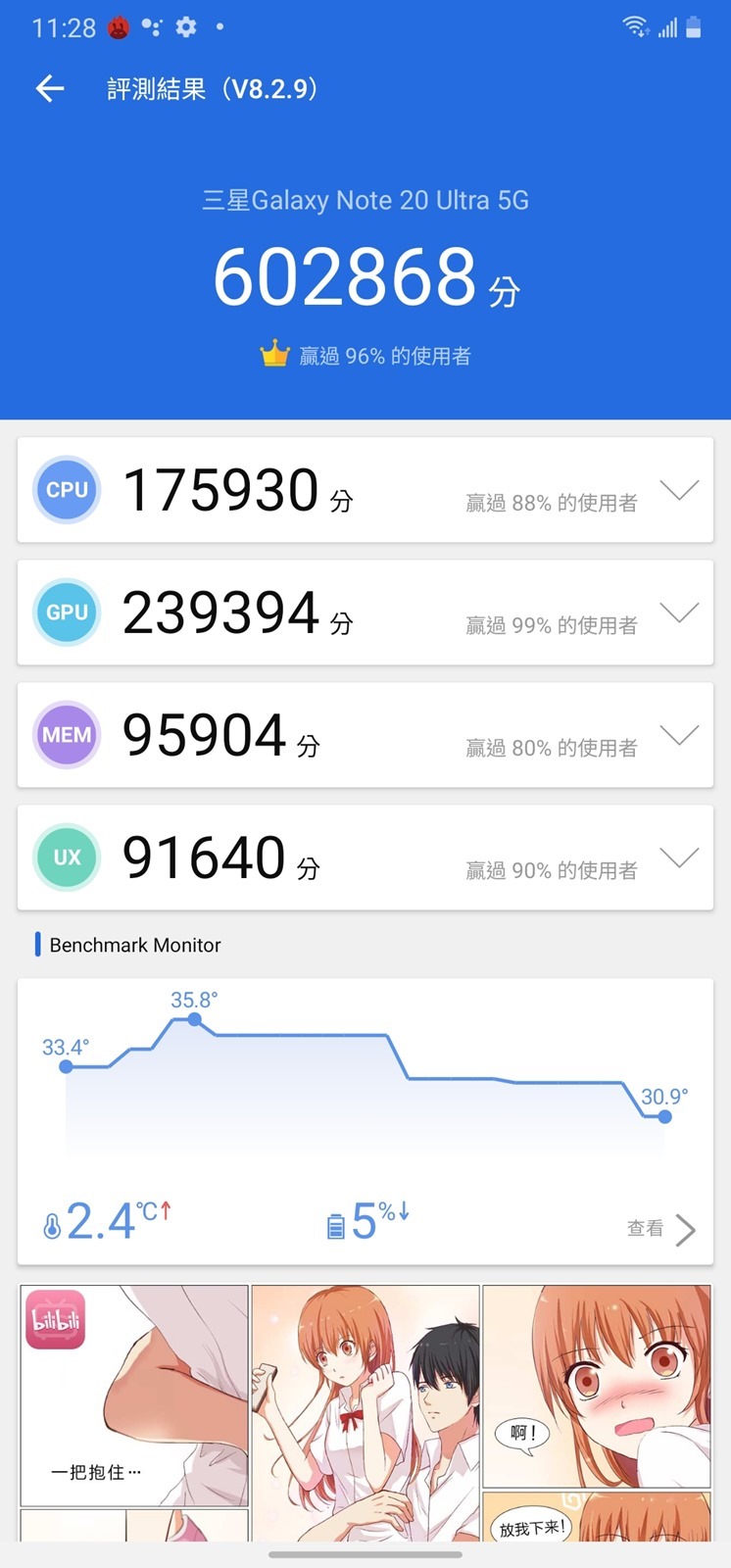Tap the back arrow to leave results
The height and width of the screenshot is (1568, 731).
pos(49,88)
